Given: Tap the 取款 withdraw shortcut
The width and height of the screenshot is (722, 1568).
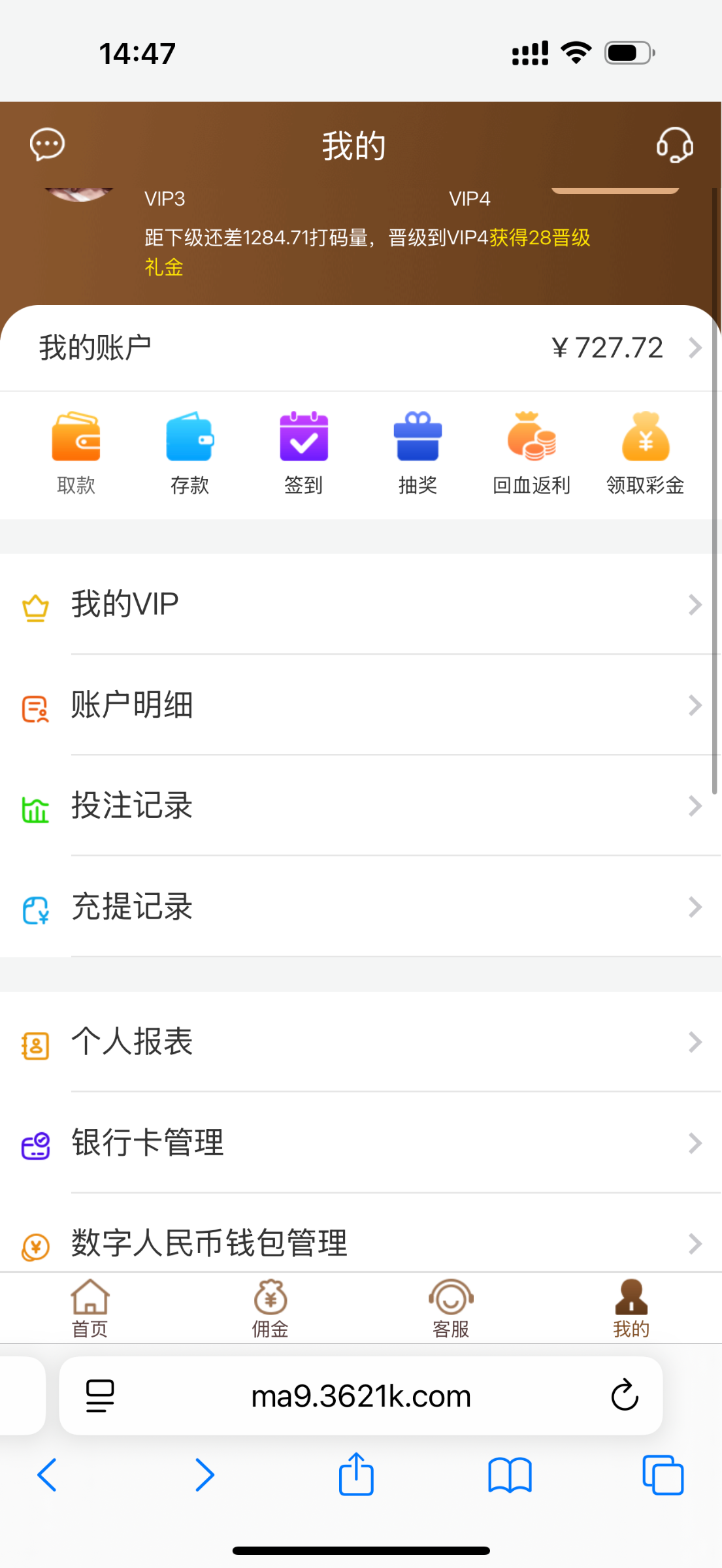Looking at the screenshot, I should click(76, 452).
